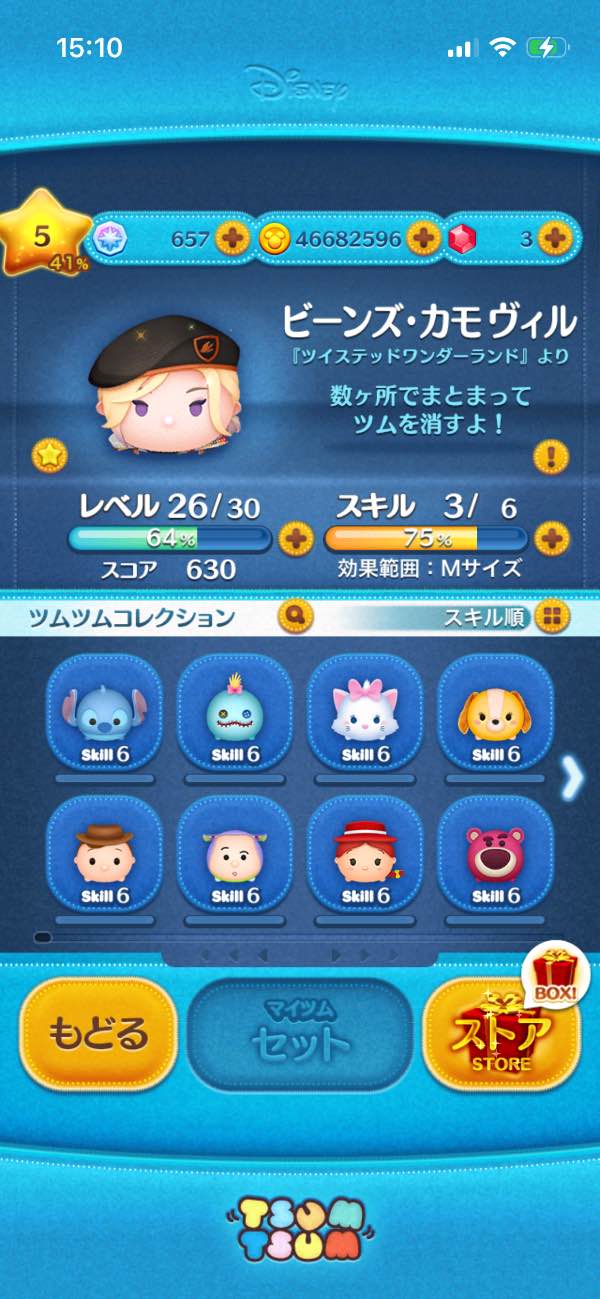This screenshot has height=1299, width=600.
Task: Open the exclamation info button
Action: pyautogui.click(x=551, y=457)
